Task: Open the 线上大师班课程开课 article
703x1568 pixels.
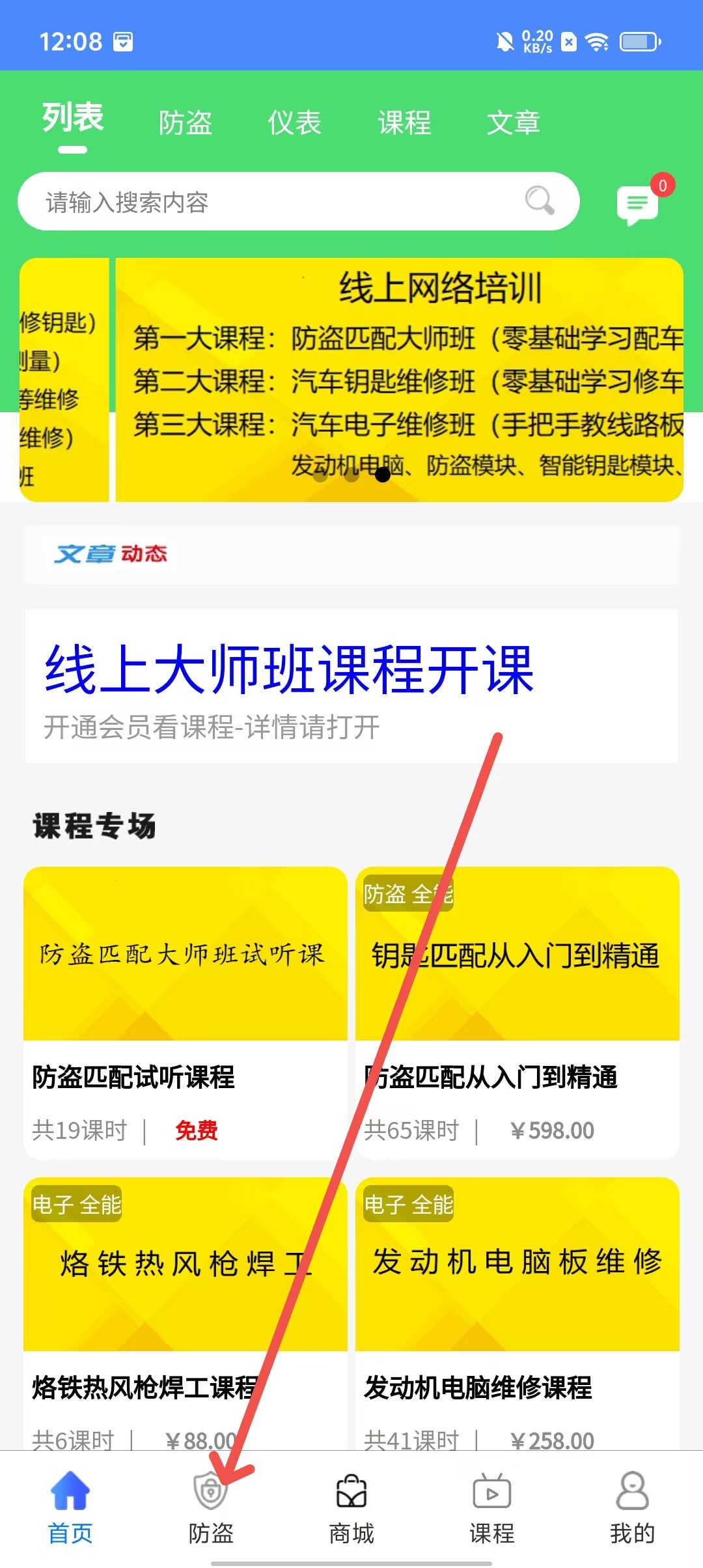Action: [x=351, y=686]
